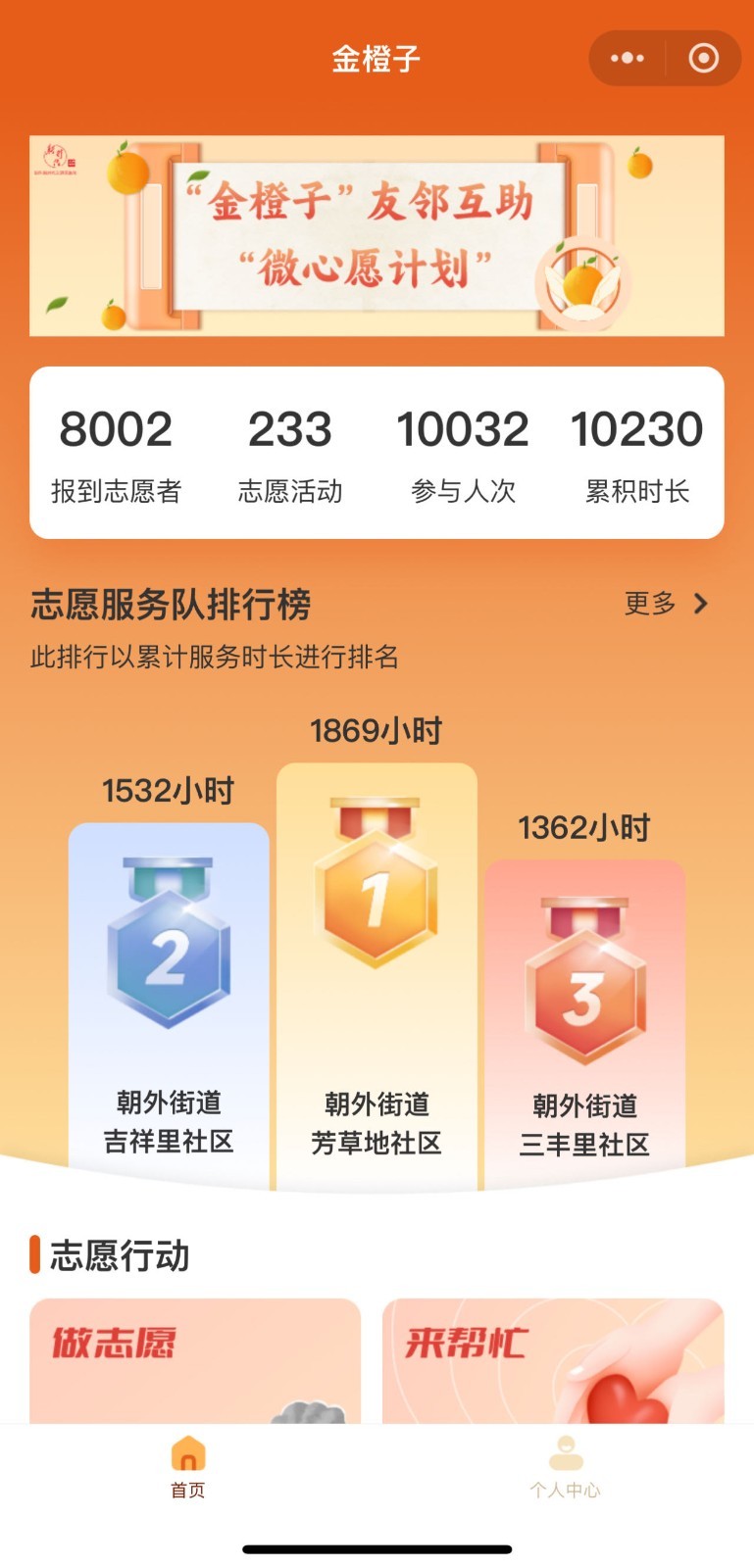The width and height of the screenshot is (754, 1568).
Task: Open the 做志愿 card
Action: point(195,1360)
